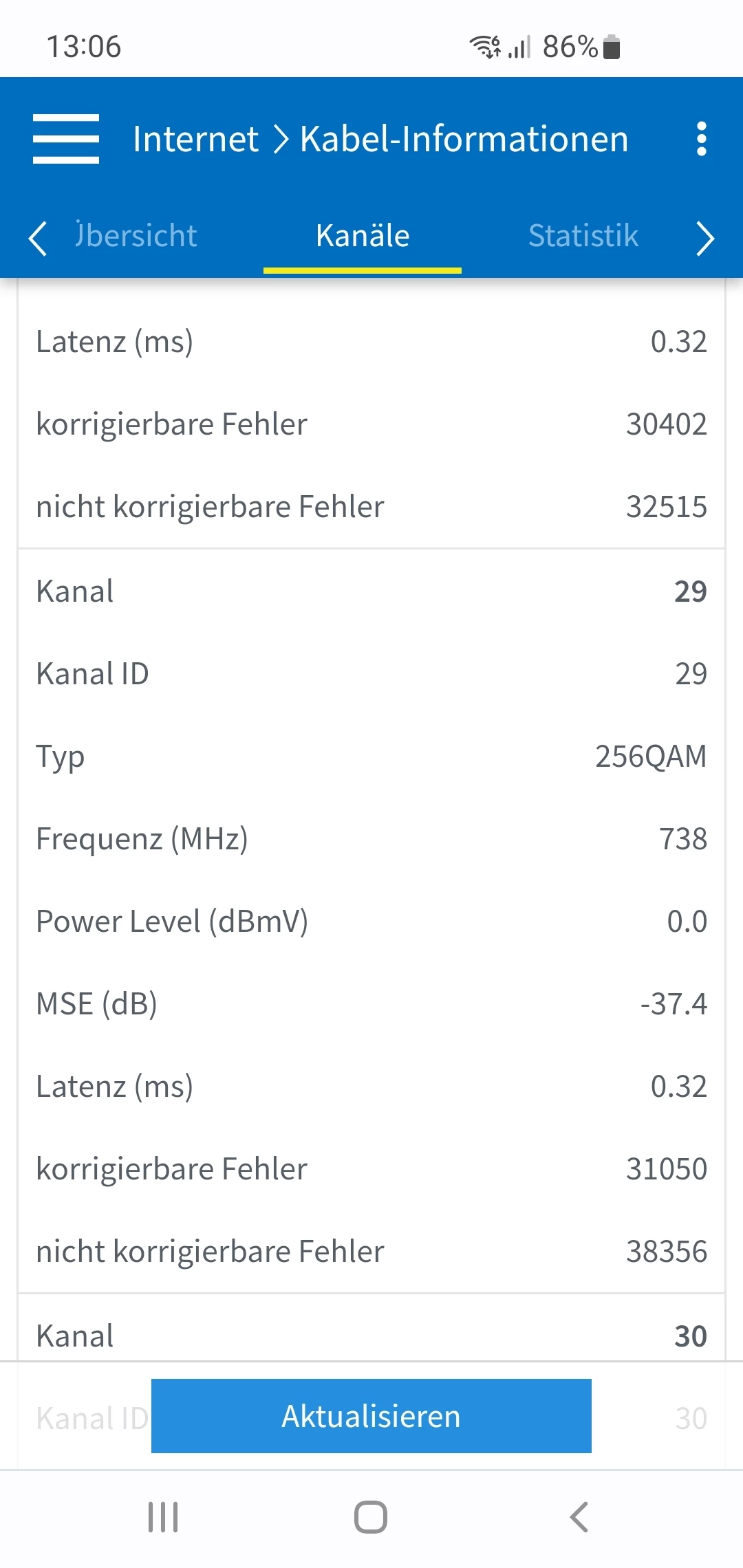Tap the right arrow to show more tabs

pyautogui.click(x=705, y=238)
